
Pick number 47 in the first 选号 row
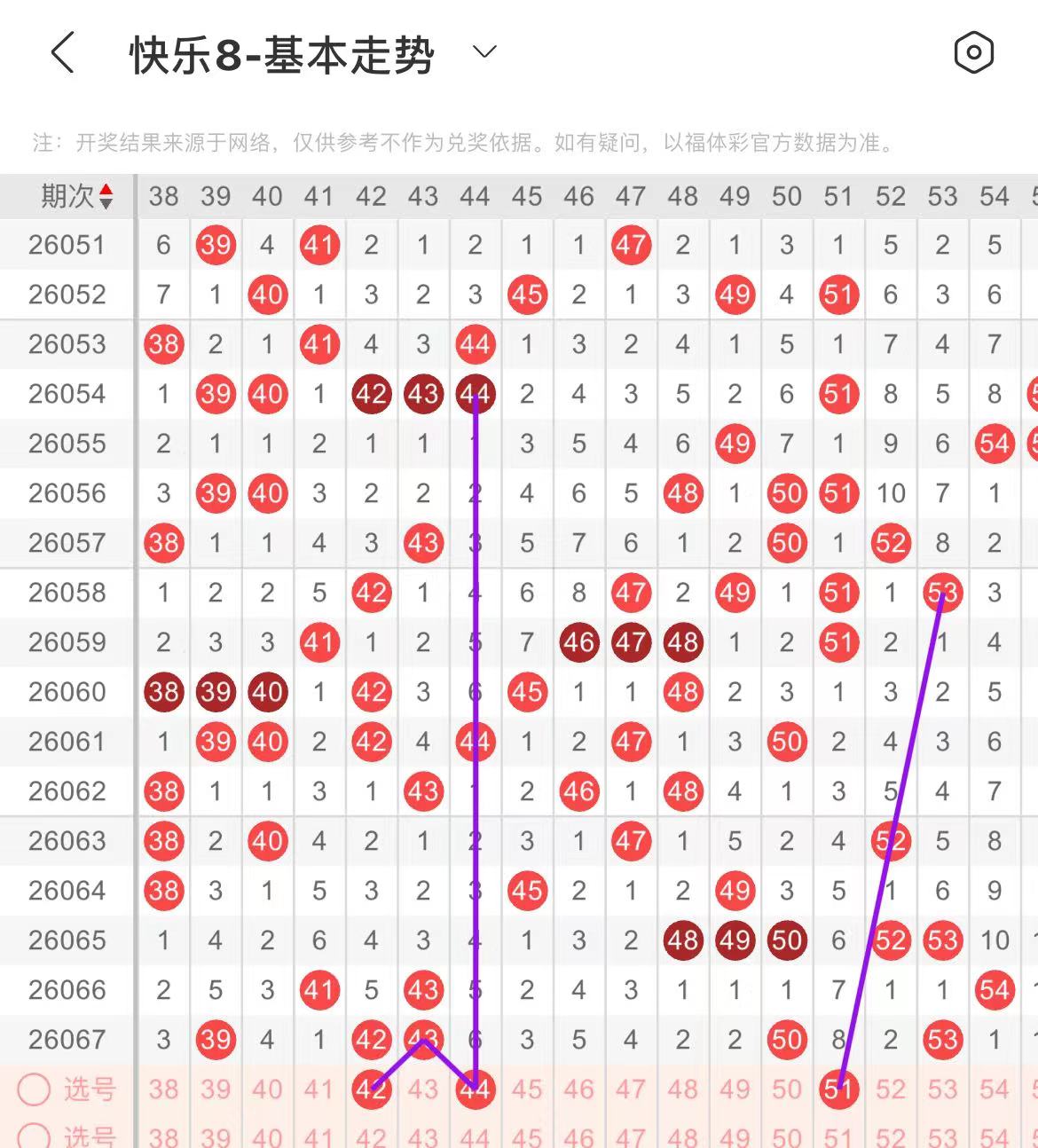pyautogui.click(x=631, y=1089)
